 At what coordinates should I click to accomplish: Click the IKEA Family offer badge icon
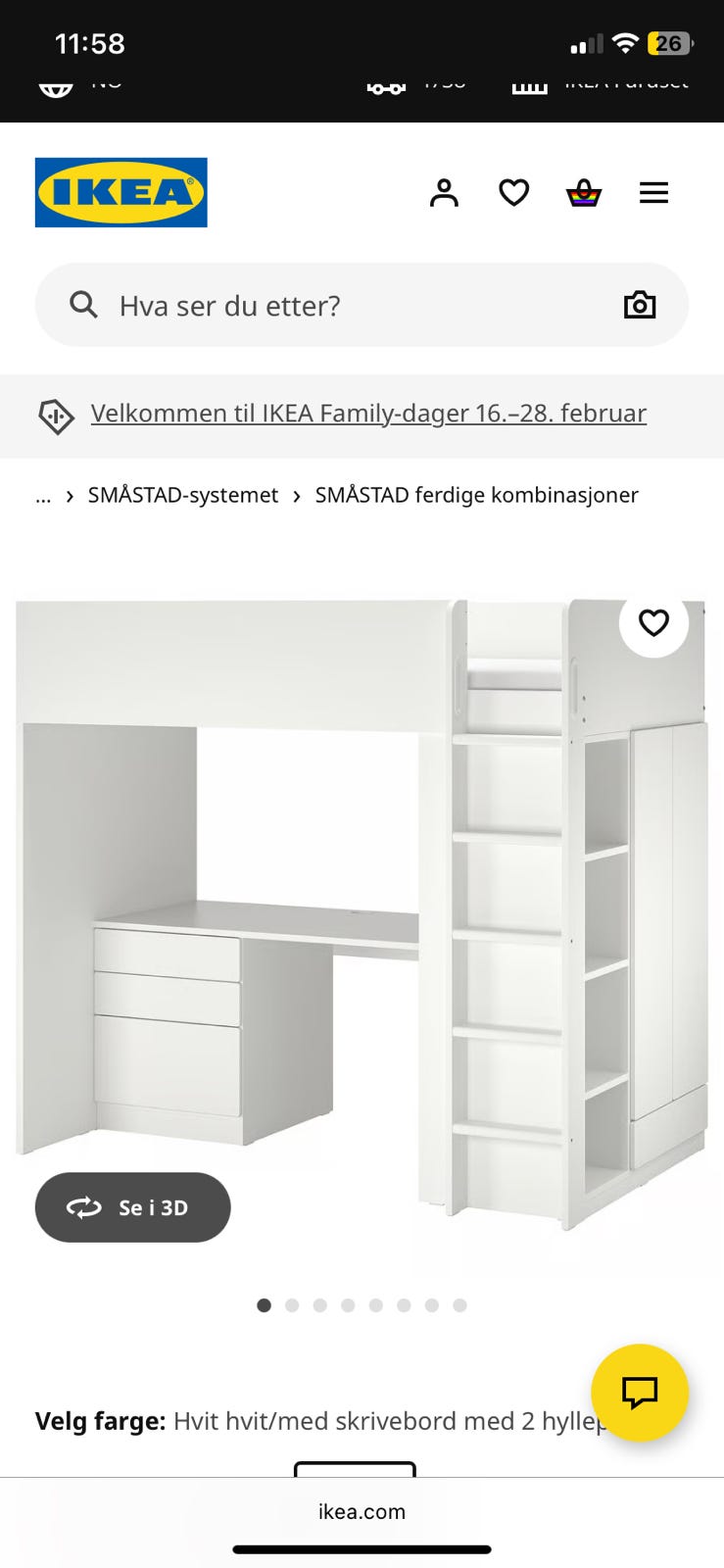pyautogui.click(x=56, y=416)
